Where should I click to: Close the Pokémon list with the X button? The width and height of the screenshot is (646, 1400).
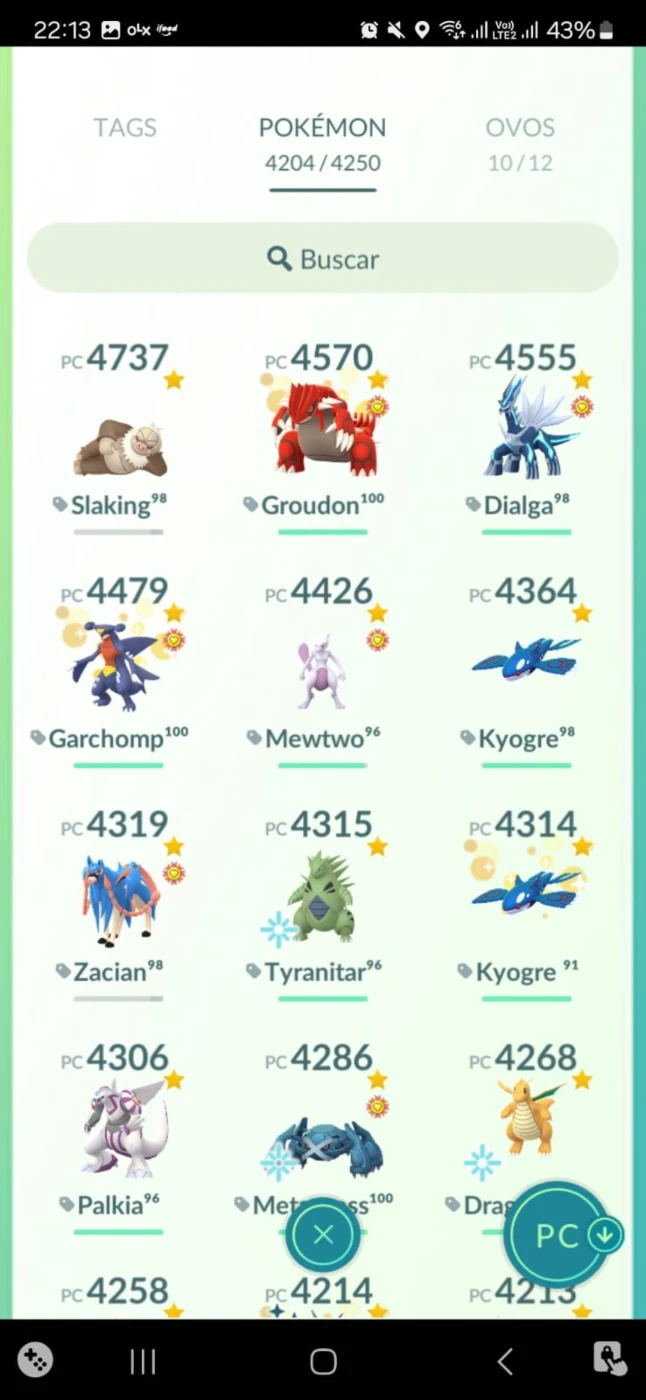click(x=323, y=1235)
